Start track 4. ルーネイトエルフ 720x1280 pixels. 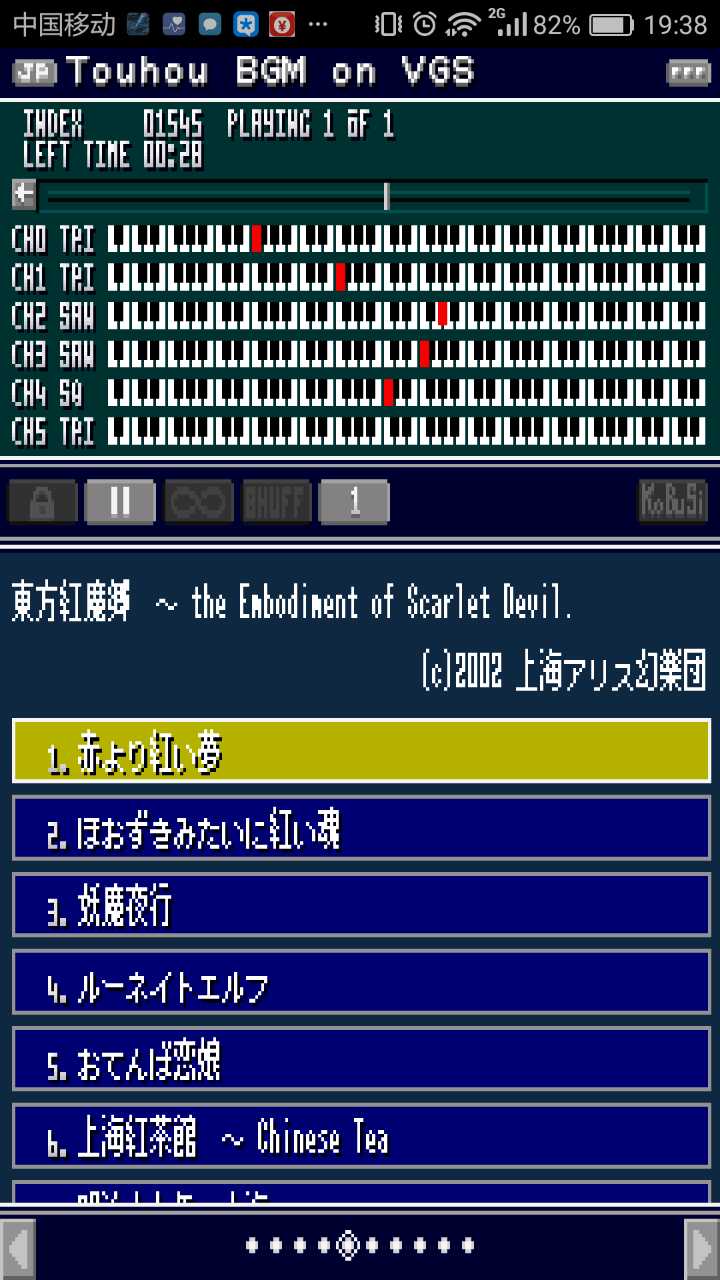(x=361, y=983)
